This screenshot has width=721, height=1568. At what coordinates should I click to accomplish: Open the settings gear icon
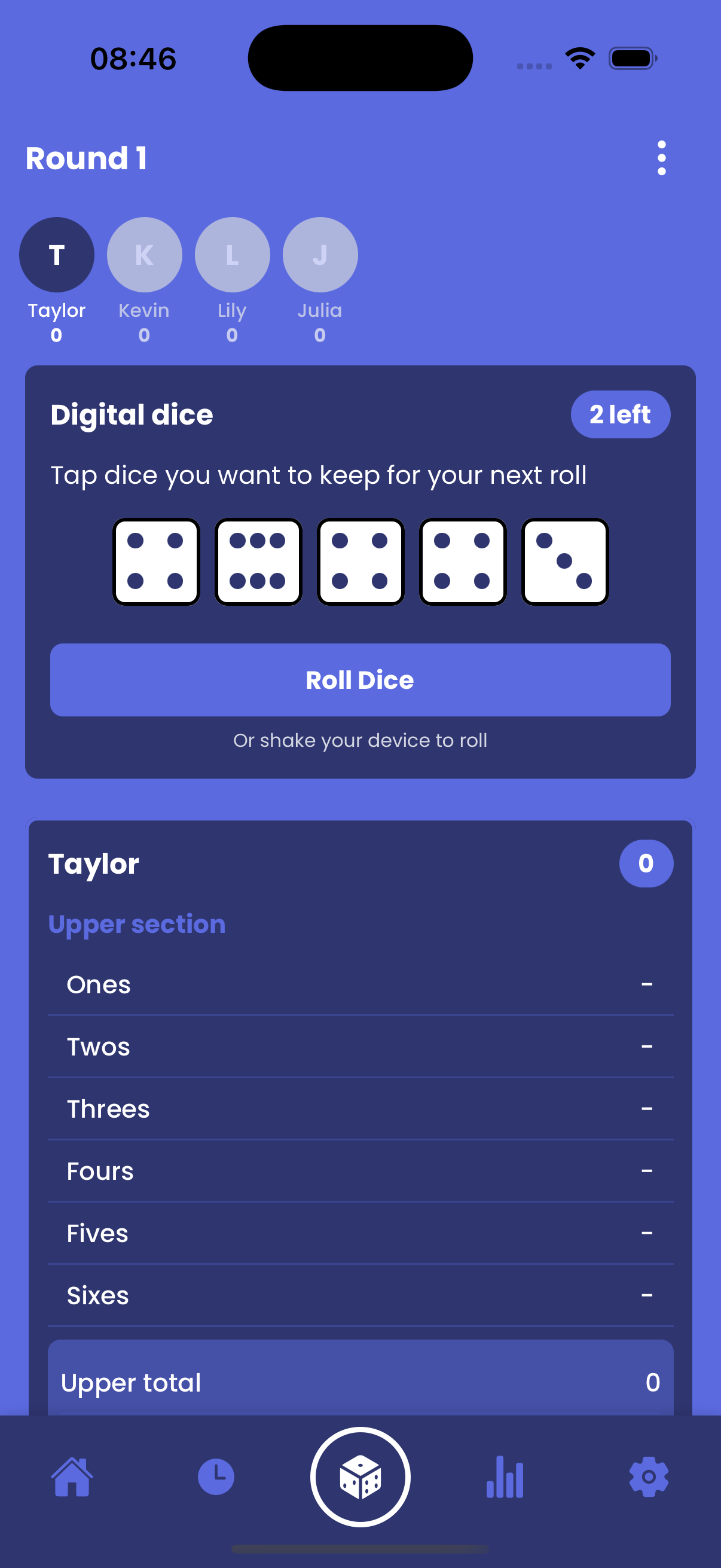pos(648,1475)
